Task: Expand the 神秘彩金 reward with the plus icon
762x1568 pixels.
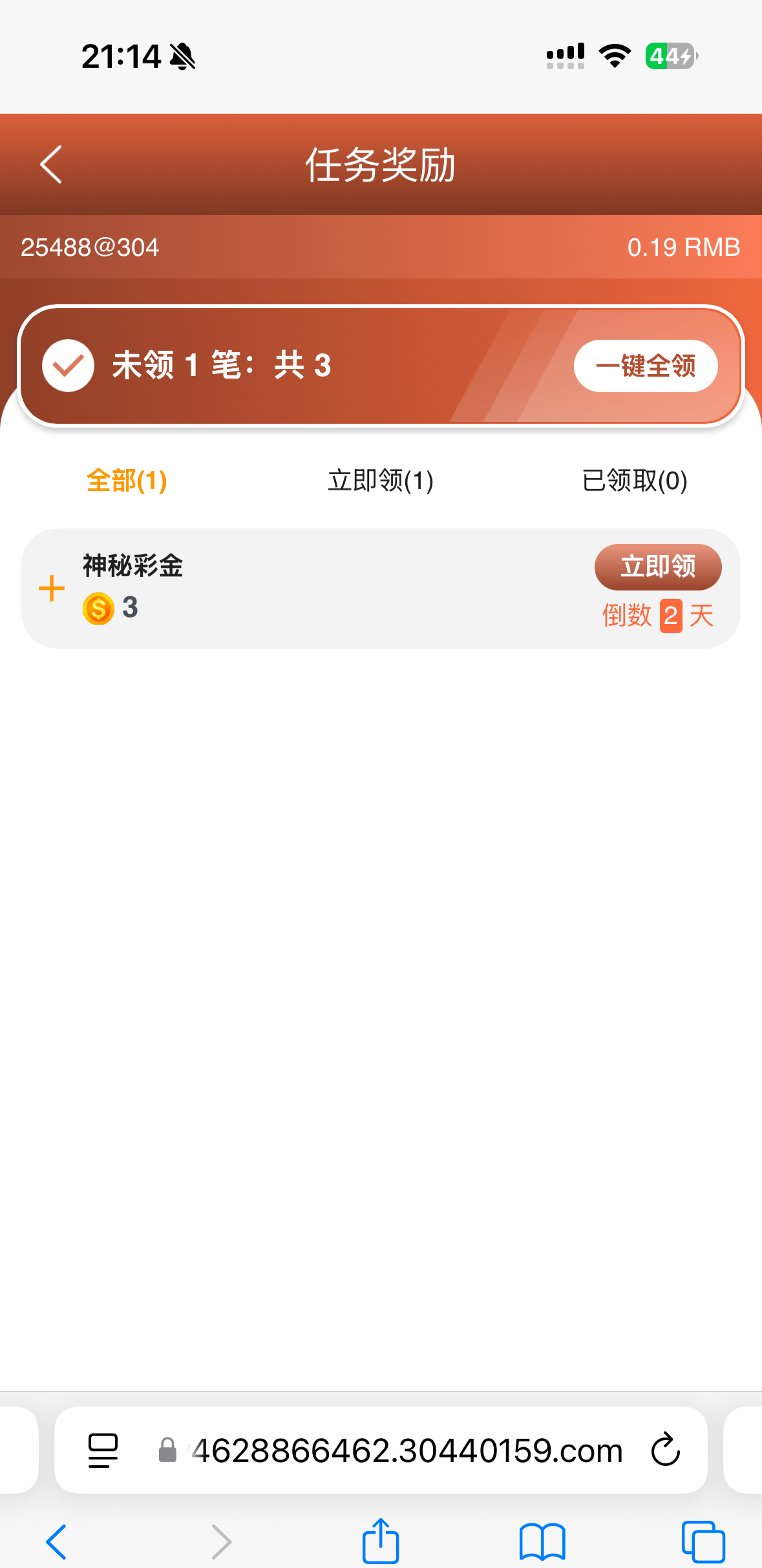Action: coord(52,589)
